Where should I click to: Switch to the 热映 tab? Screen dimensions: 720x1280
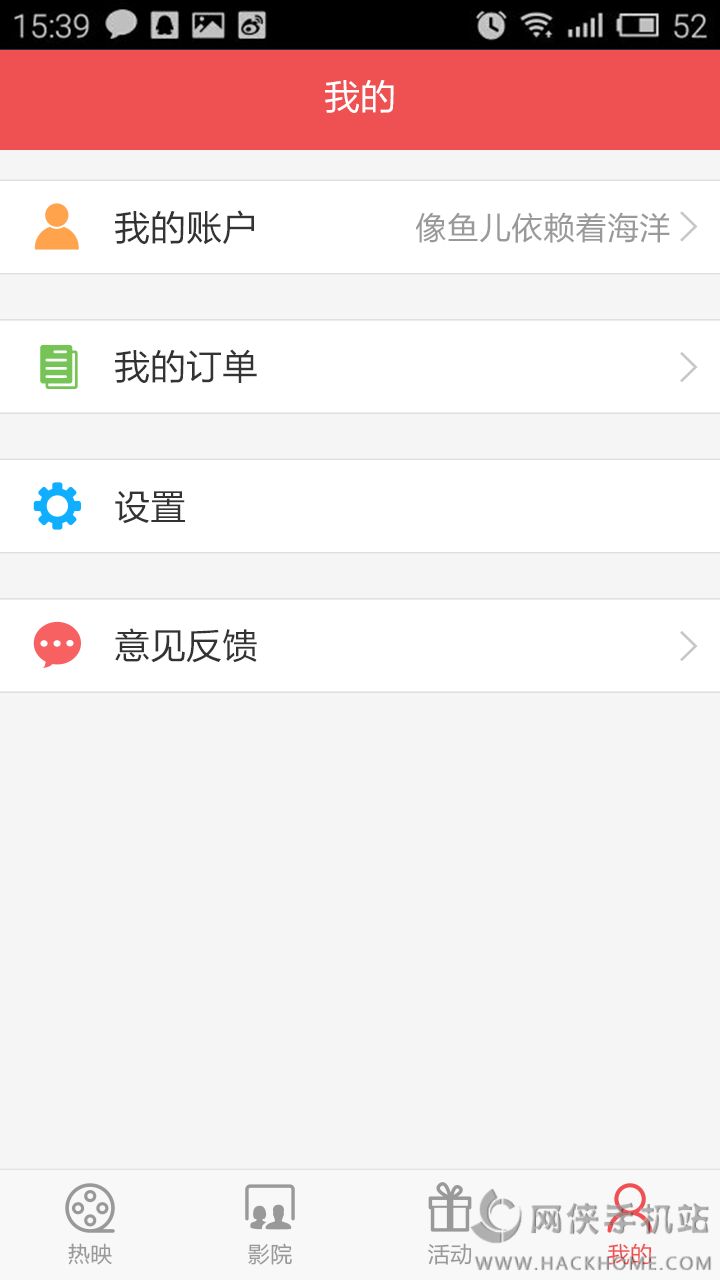point(90,1224)
